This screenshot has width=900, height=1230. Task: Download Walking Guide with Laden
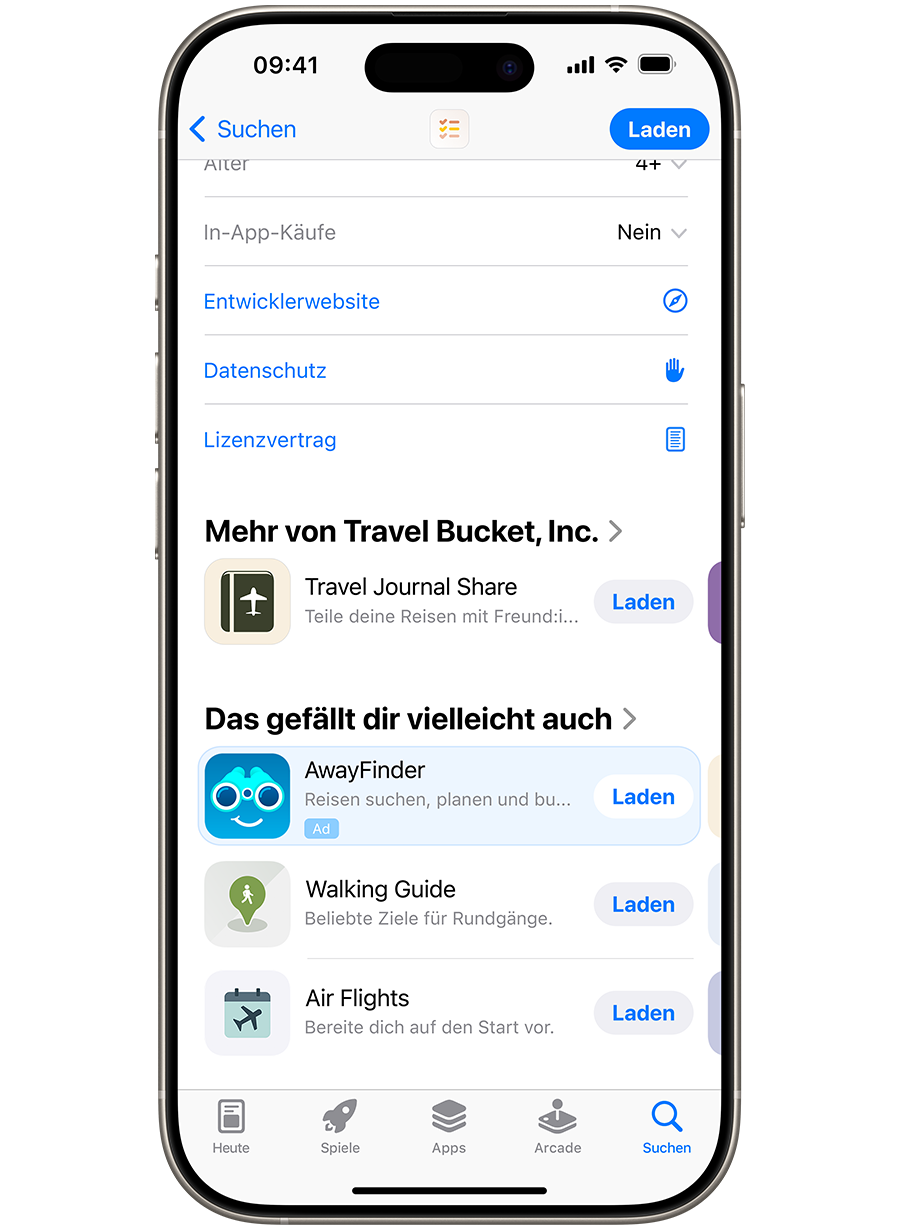643,904
